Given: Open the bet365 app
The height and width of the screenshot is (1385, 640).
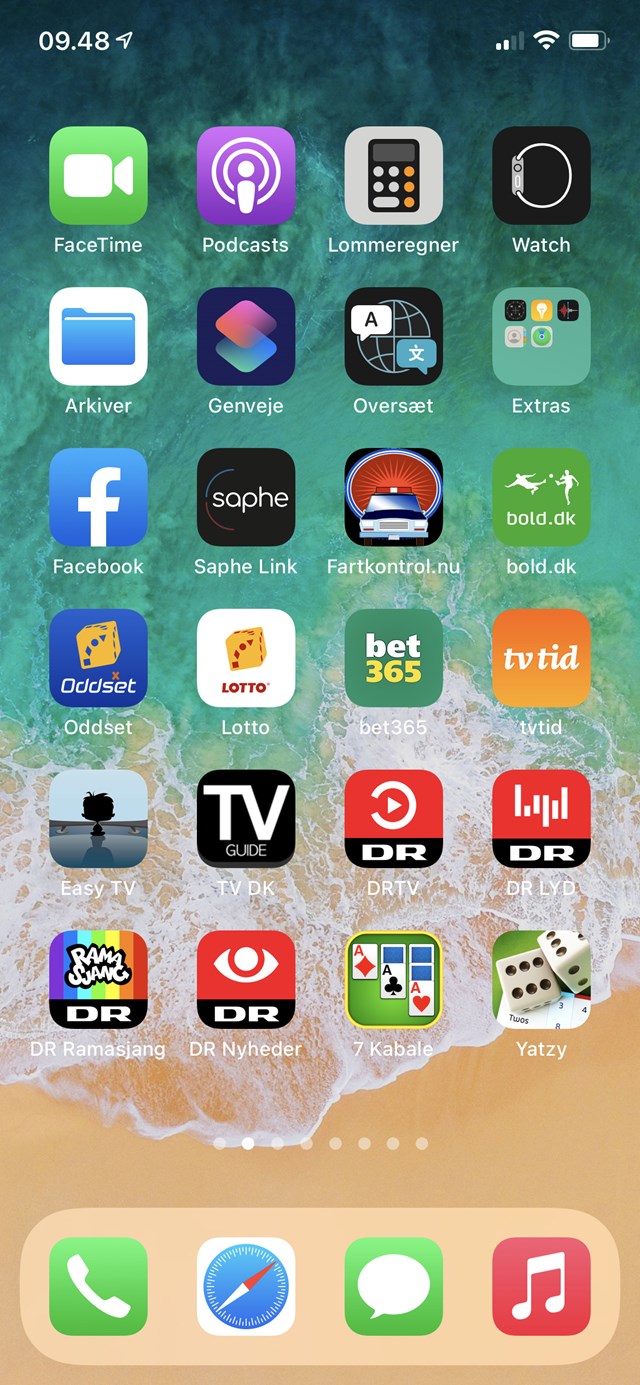Looking at the screenshot, I should click(393, 658).
